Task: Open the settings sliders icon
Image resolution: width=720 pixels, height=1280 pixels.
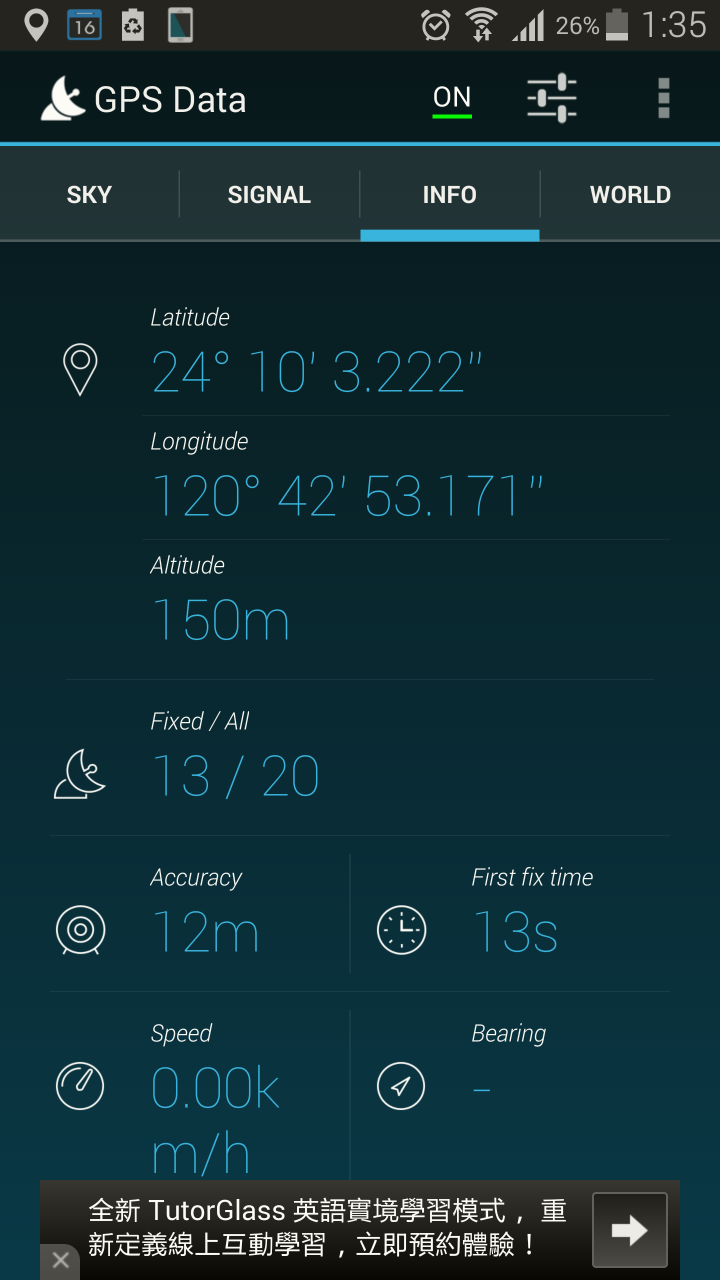Action: point(552,99)
